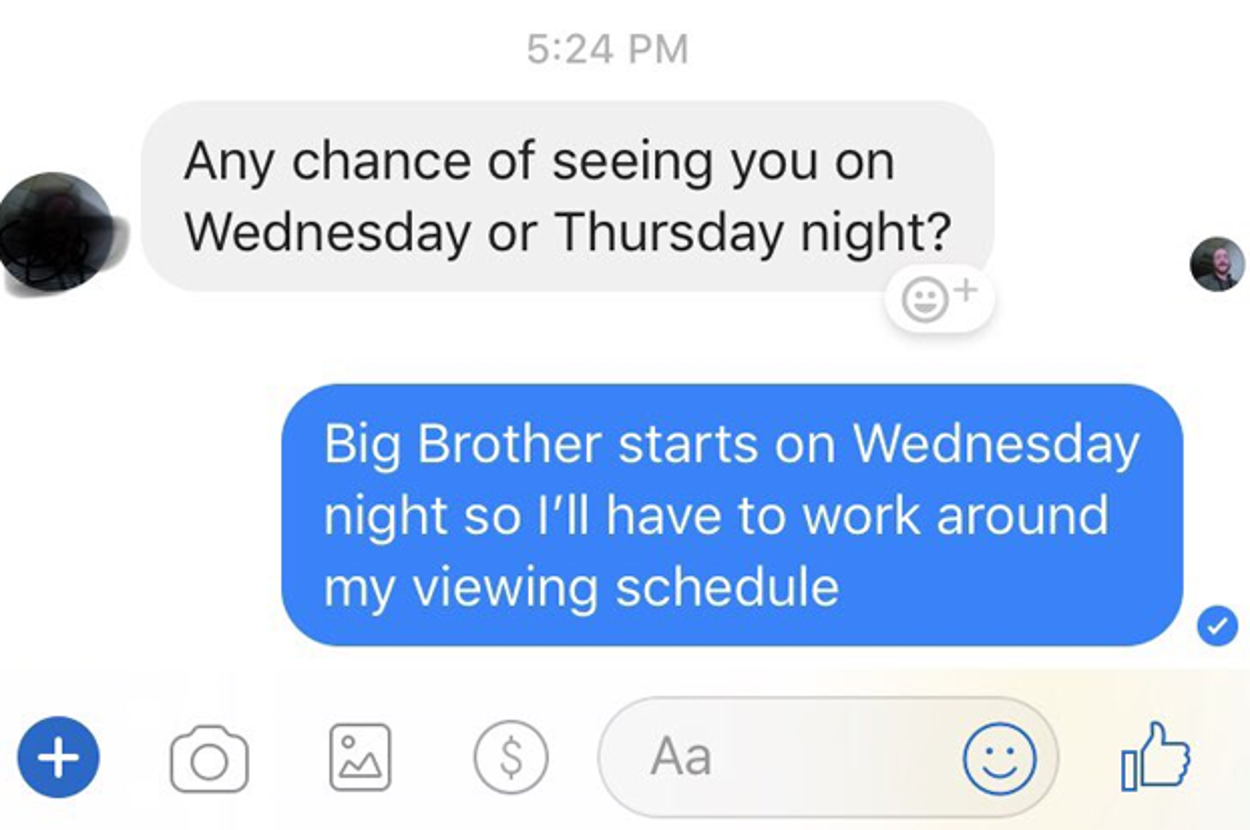Viewport: 1250px width, 830px height.
Task: Add a reaction to the Wednesday message
Action: click(938, 297)
